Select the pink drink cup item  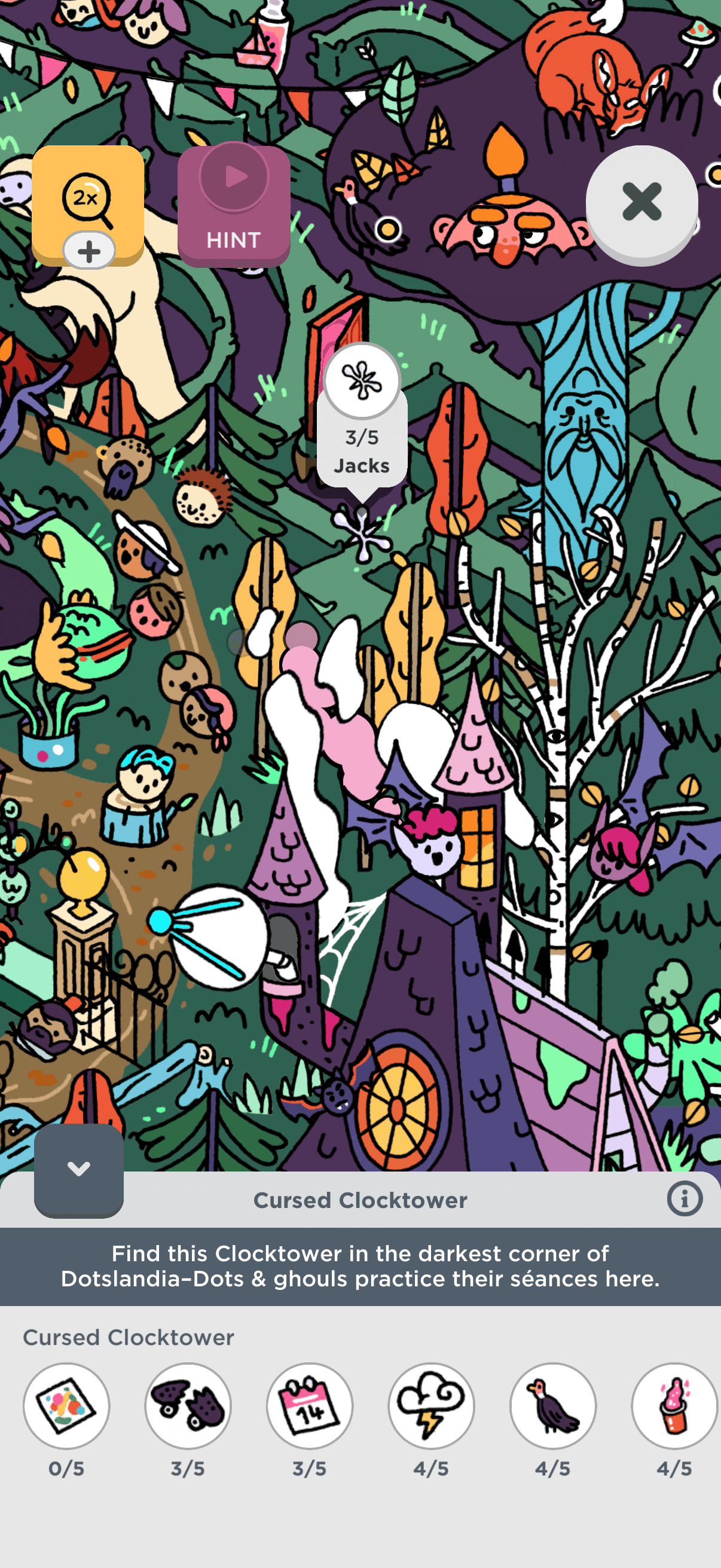point(674,1405)
